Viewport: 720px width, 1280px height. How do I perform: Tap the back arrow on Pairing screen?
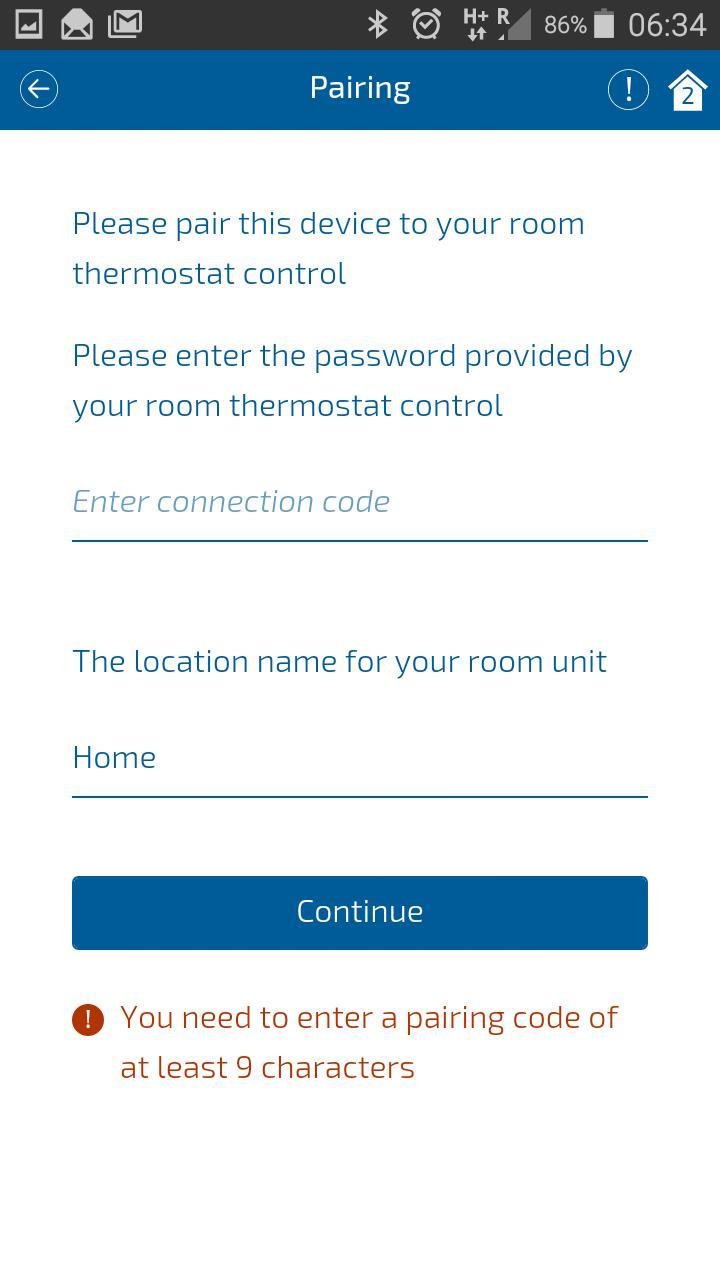coord(39,89)
